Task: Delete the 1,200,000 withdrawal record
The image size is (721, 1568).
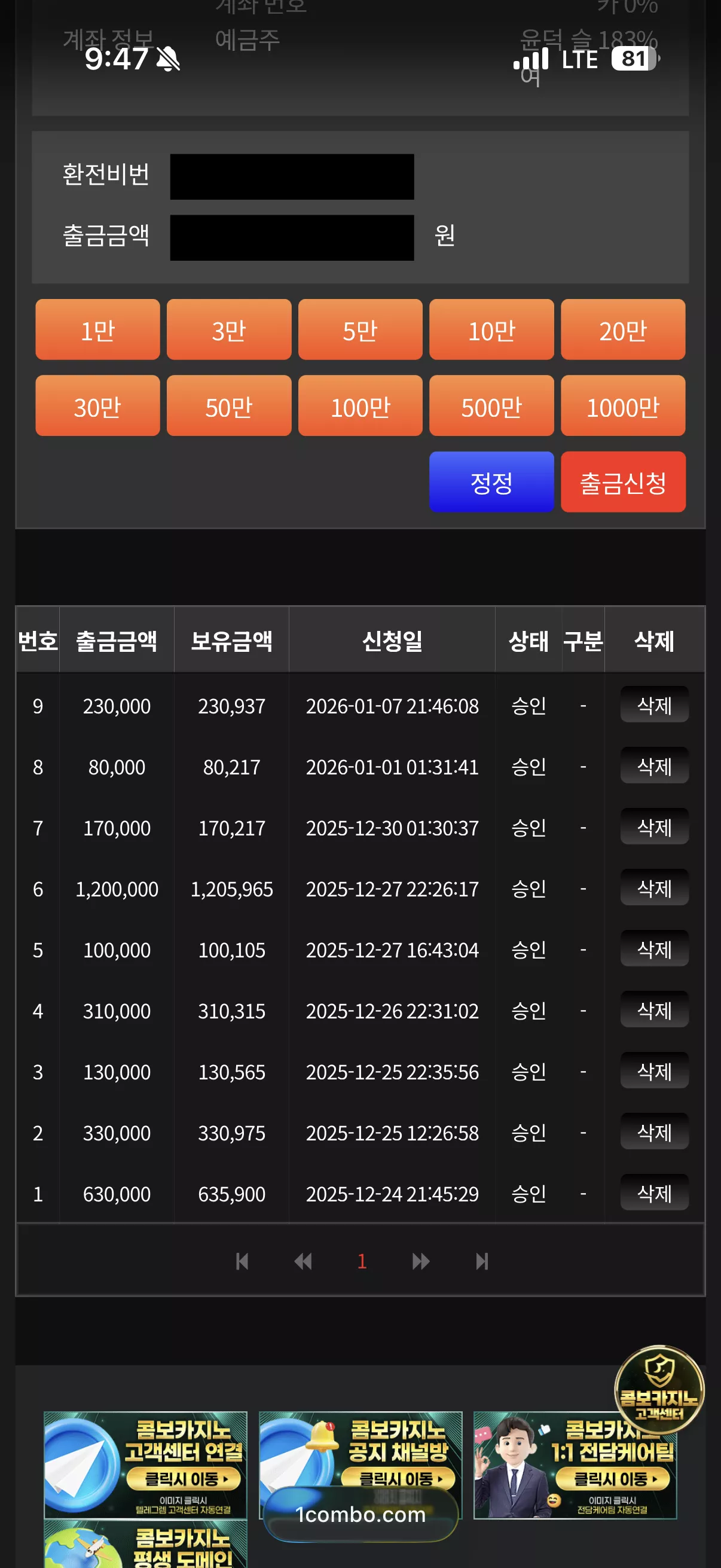Action: pyautogui.click(x=655, y=887)
